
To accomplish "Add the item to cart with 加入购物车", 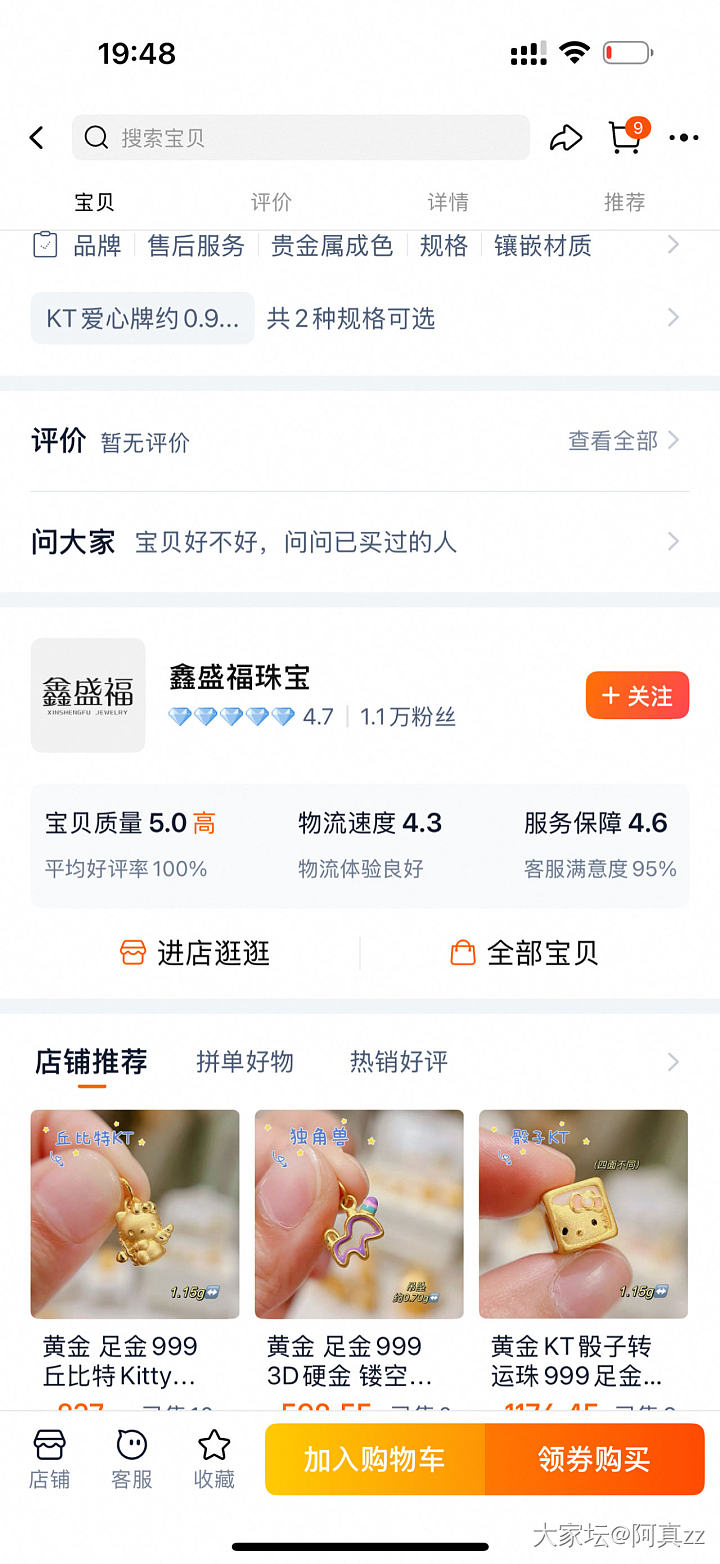I will point(375,1460).
